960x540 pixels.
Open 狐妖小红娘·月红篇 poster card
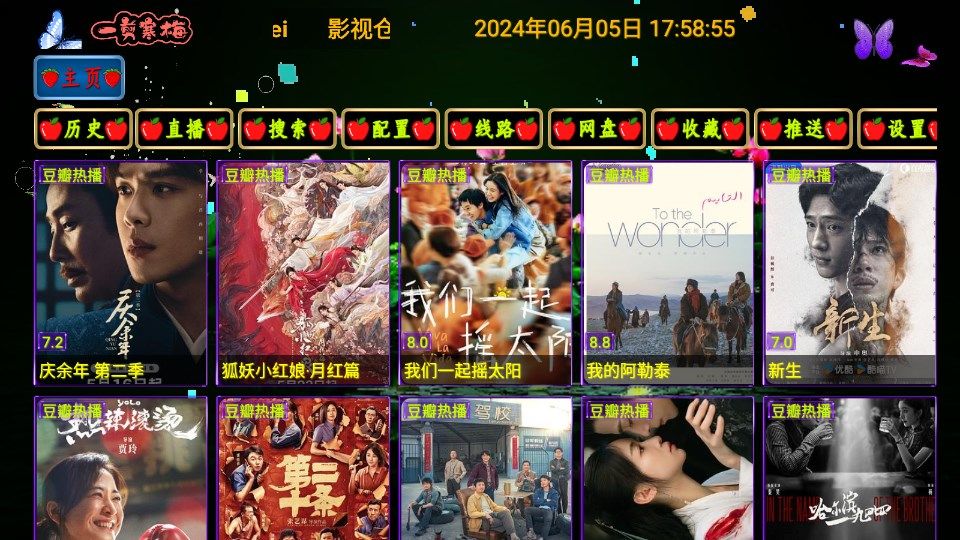pyautogui.click(x=303, y=272)
